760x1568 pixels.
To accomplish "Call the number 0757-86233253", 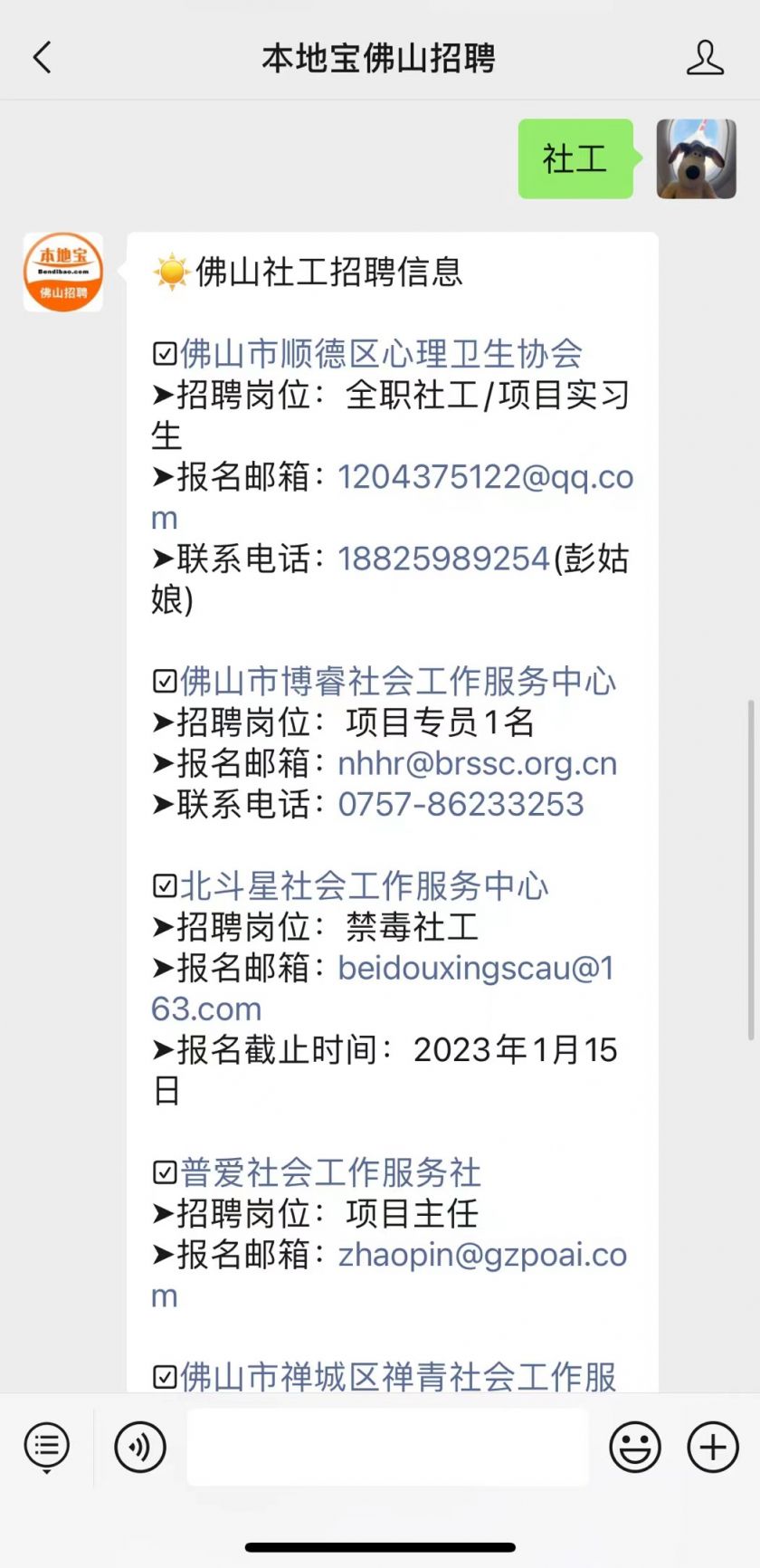I will tap(461, 804).
